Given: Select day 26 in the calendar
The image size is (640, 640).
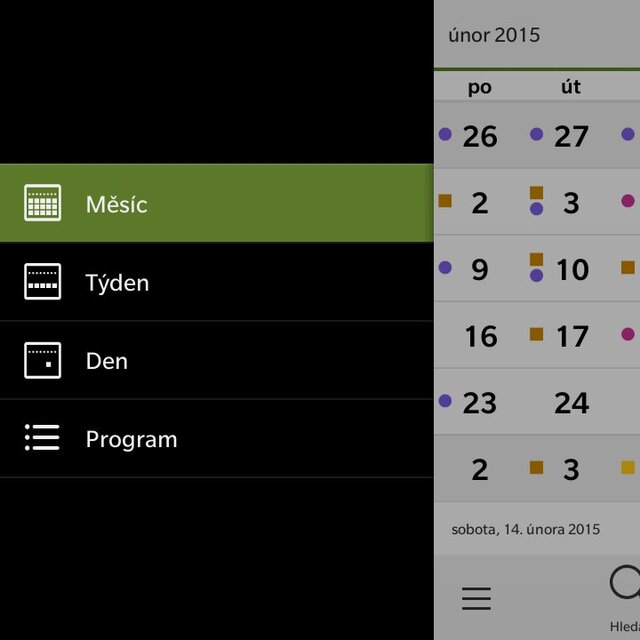Looking at the screenshot, I should (x=480, y=137).
